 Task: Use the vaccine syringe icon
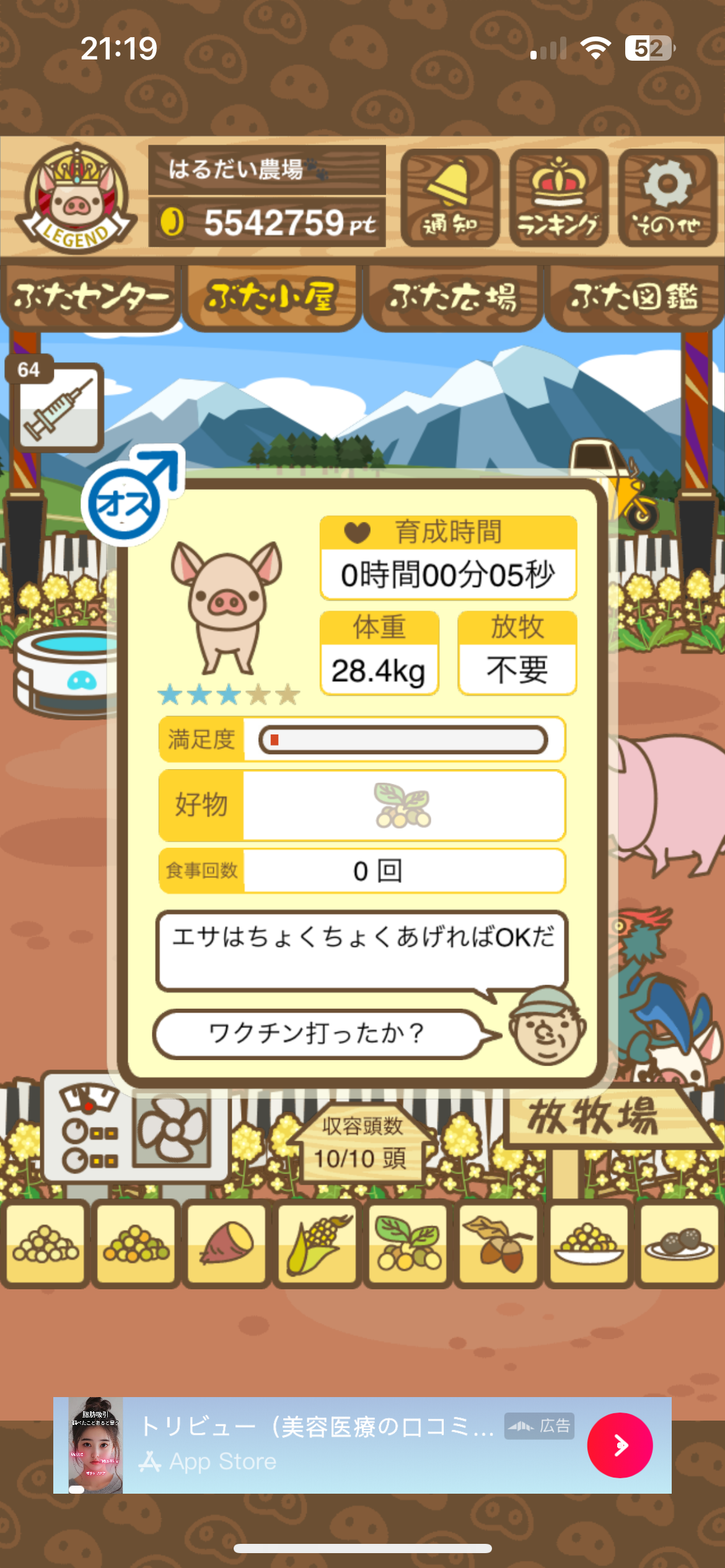[x=58, y=407]
